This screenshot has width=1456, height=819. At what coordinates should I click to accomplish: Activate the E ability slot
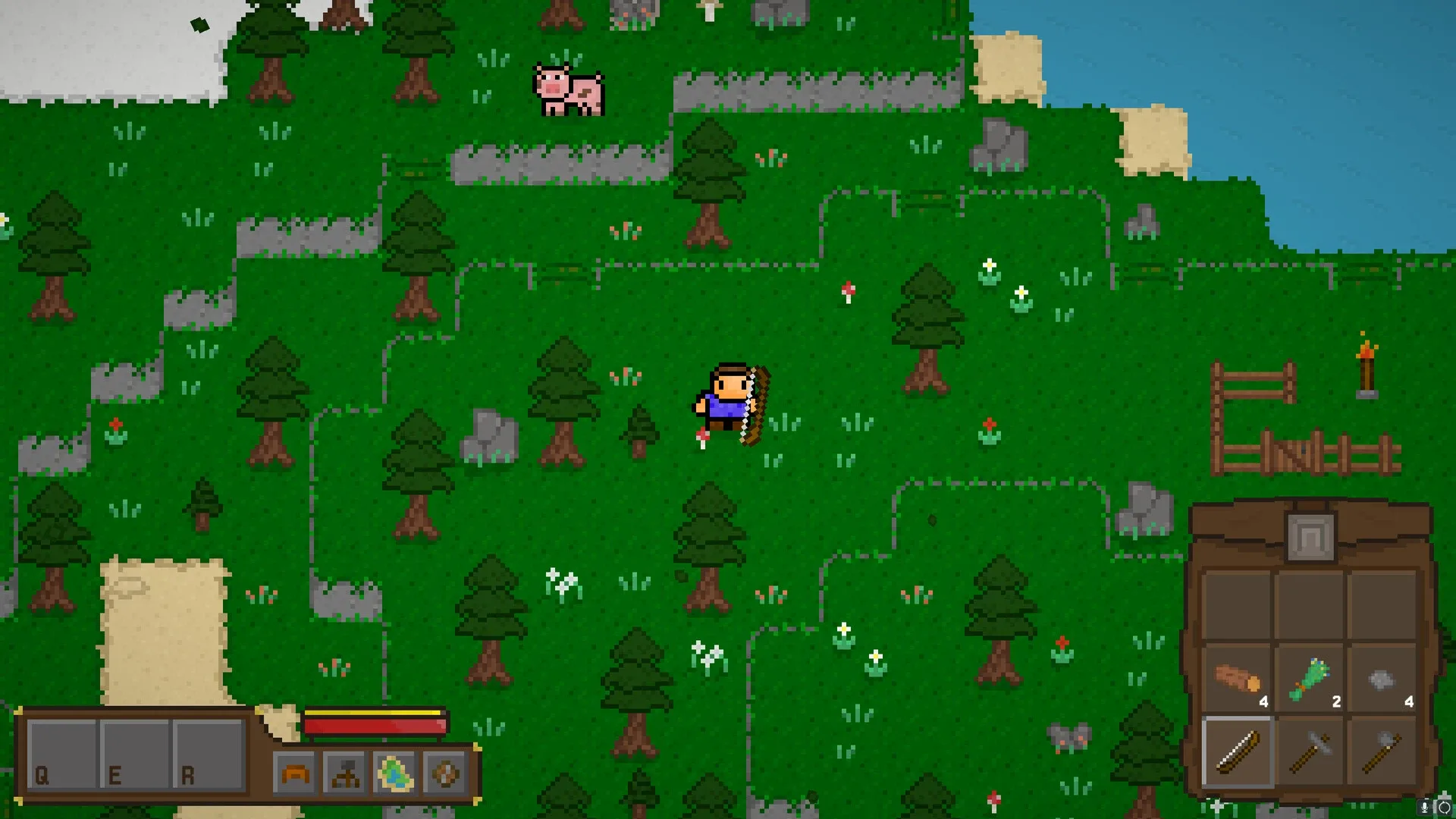tap(135, 755)
